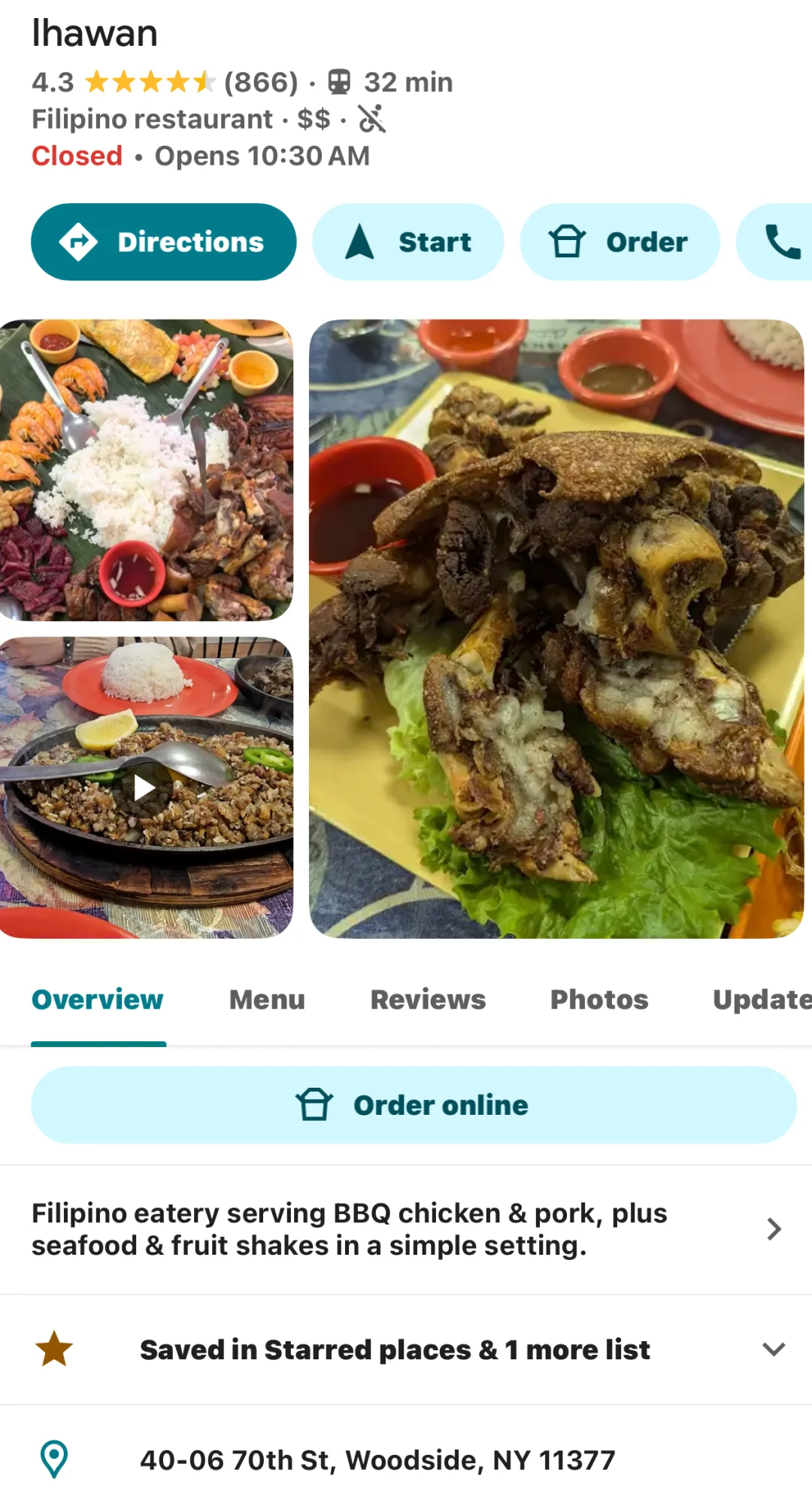Expand the Saved in Starred places chevron
This screenshot has width=812, height=1509.
(x=774, y=1349)
